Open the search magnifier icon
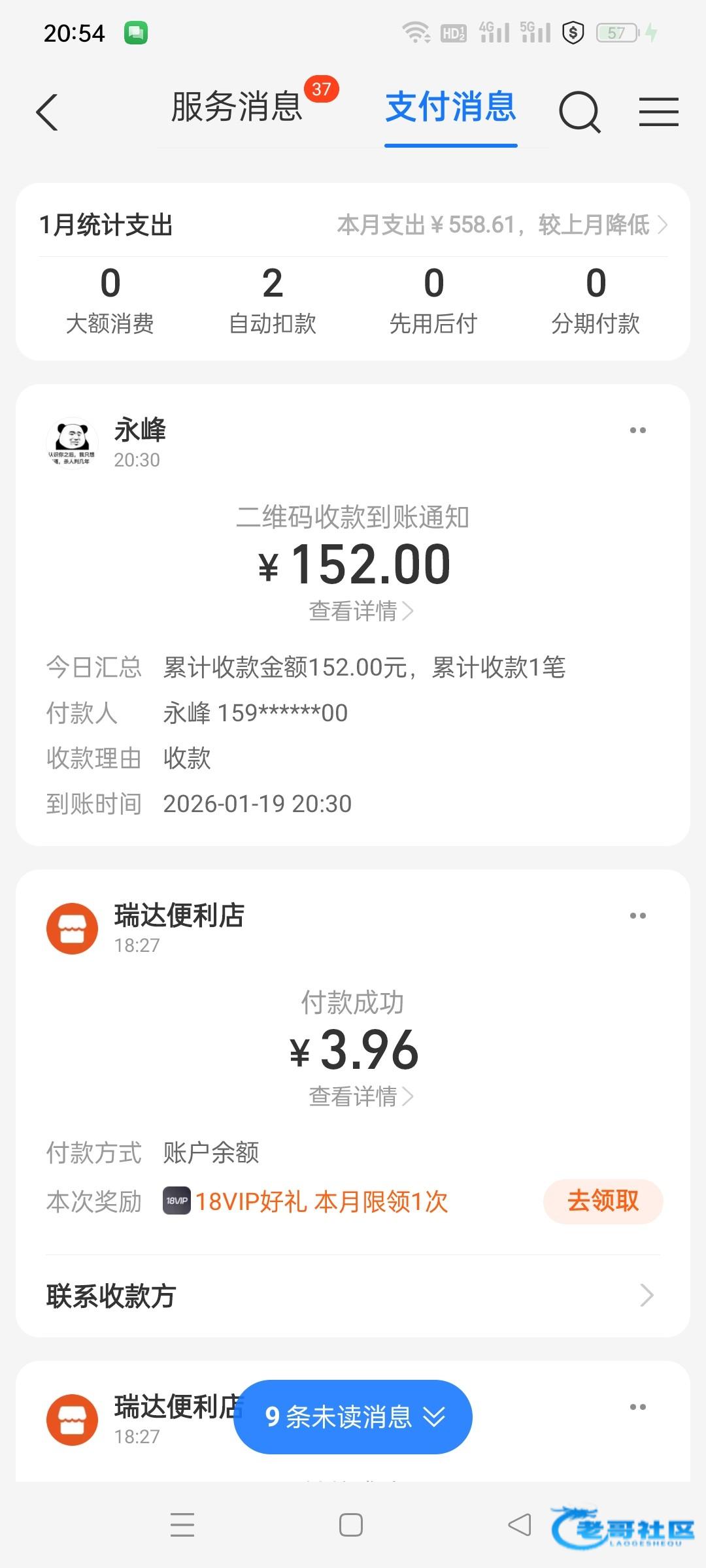This screenshot has width=706, height=1568. click(579, 112)
